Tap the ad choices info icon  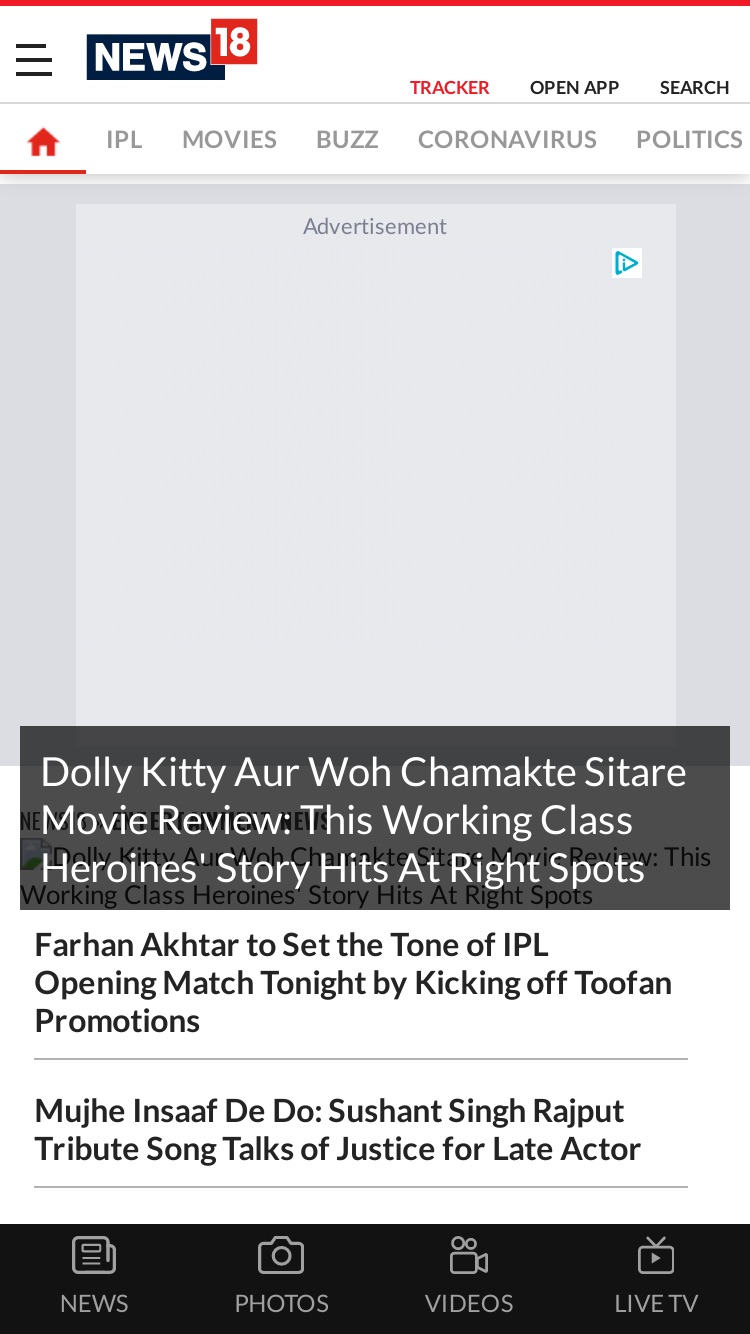627,263
